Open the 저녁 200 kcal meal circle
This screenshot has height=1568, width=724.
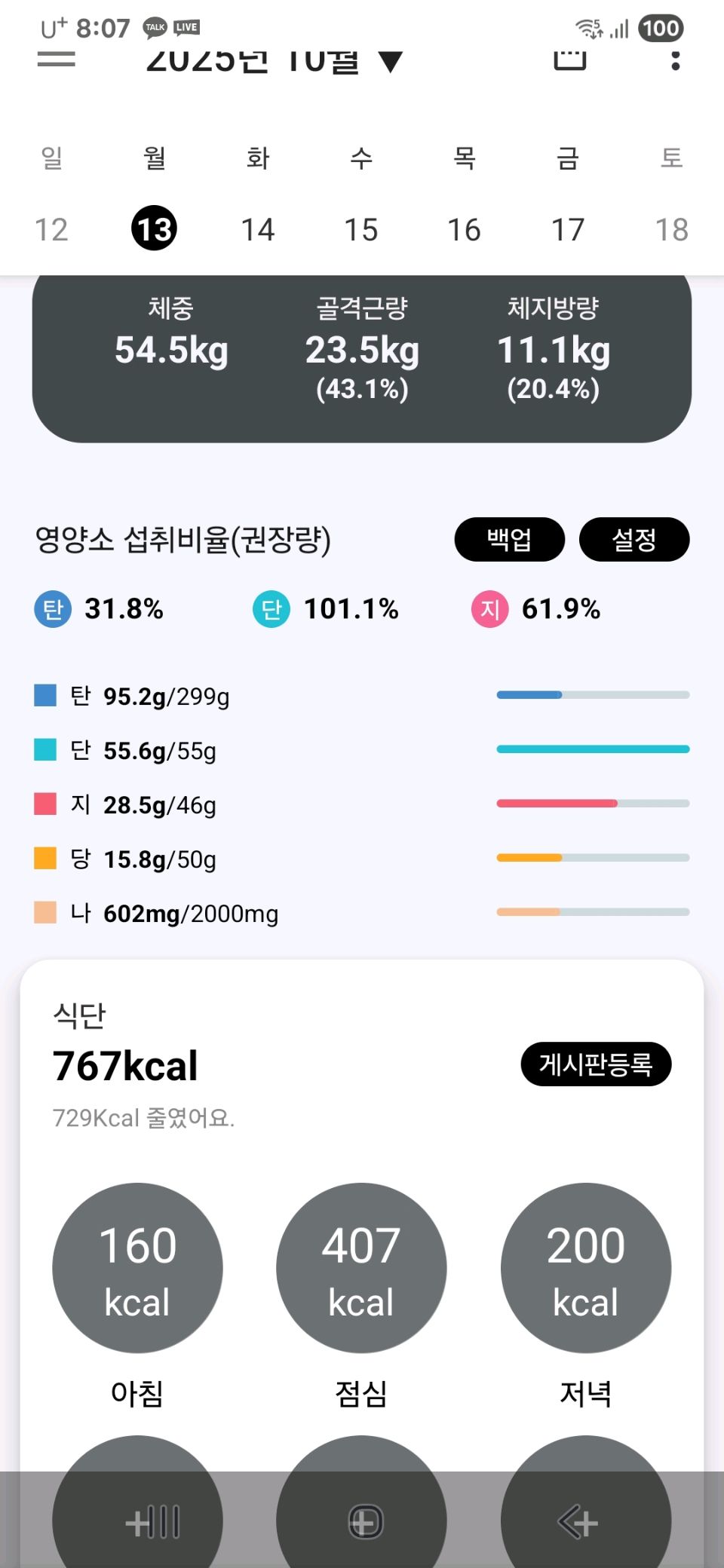click(x=585, y=1268)
